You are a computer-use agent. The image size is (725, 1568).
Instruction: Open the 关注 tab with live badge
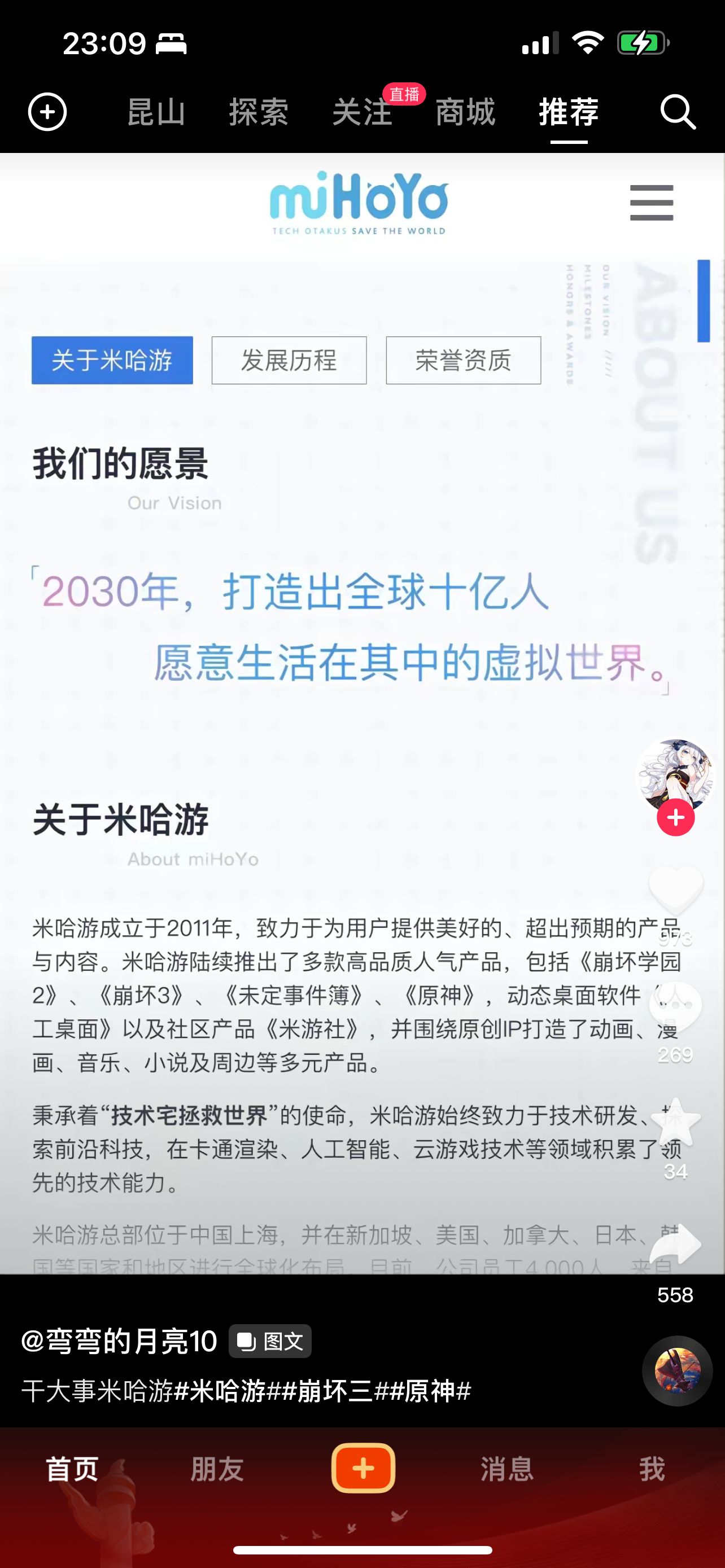[363, 113]
